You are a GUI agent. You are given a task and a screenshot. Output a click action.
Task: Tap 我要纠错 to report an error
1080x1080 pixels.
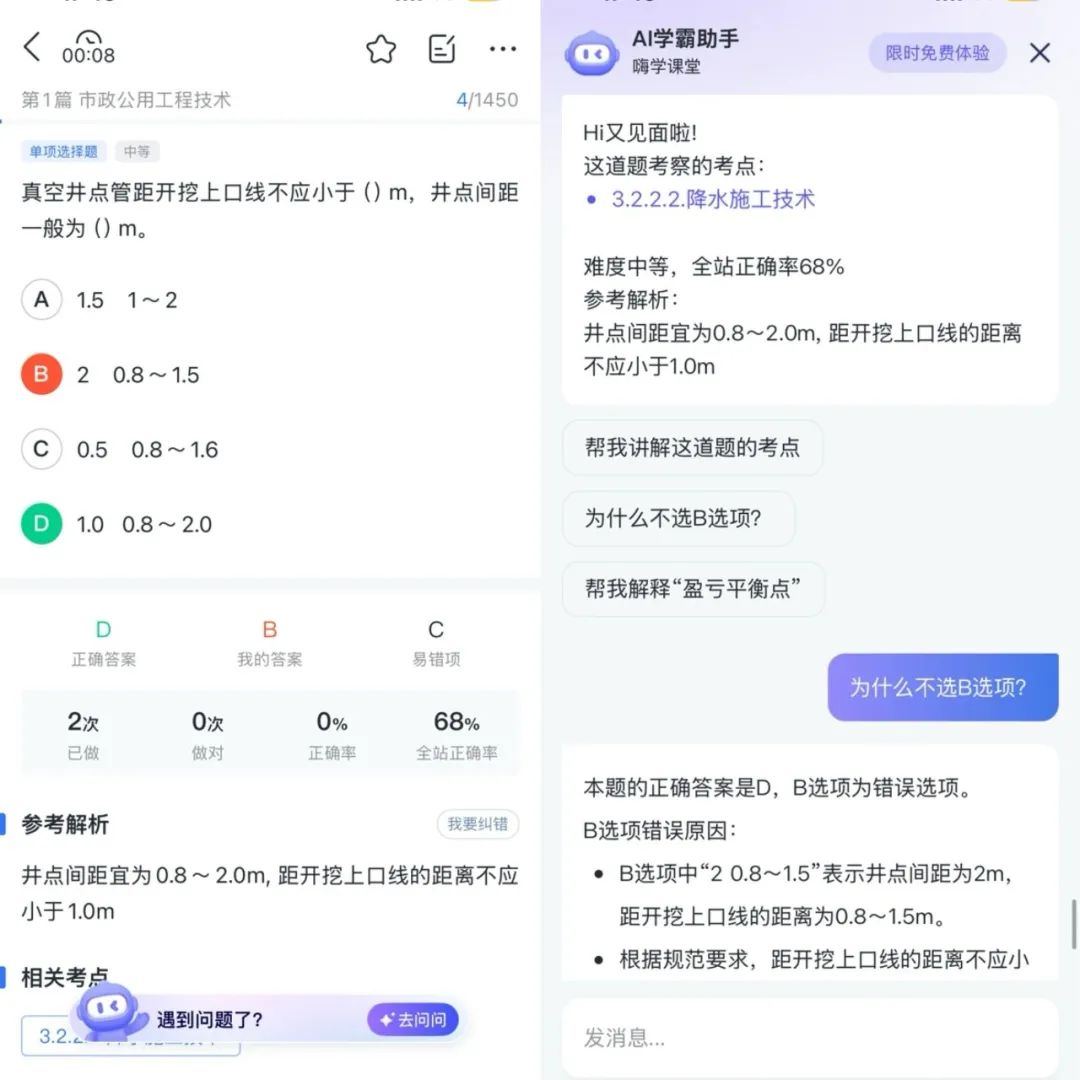477,824
